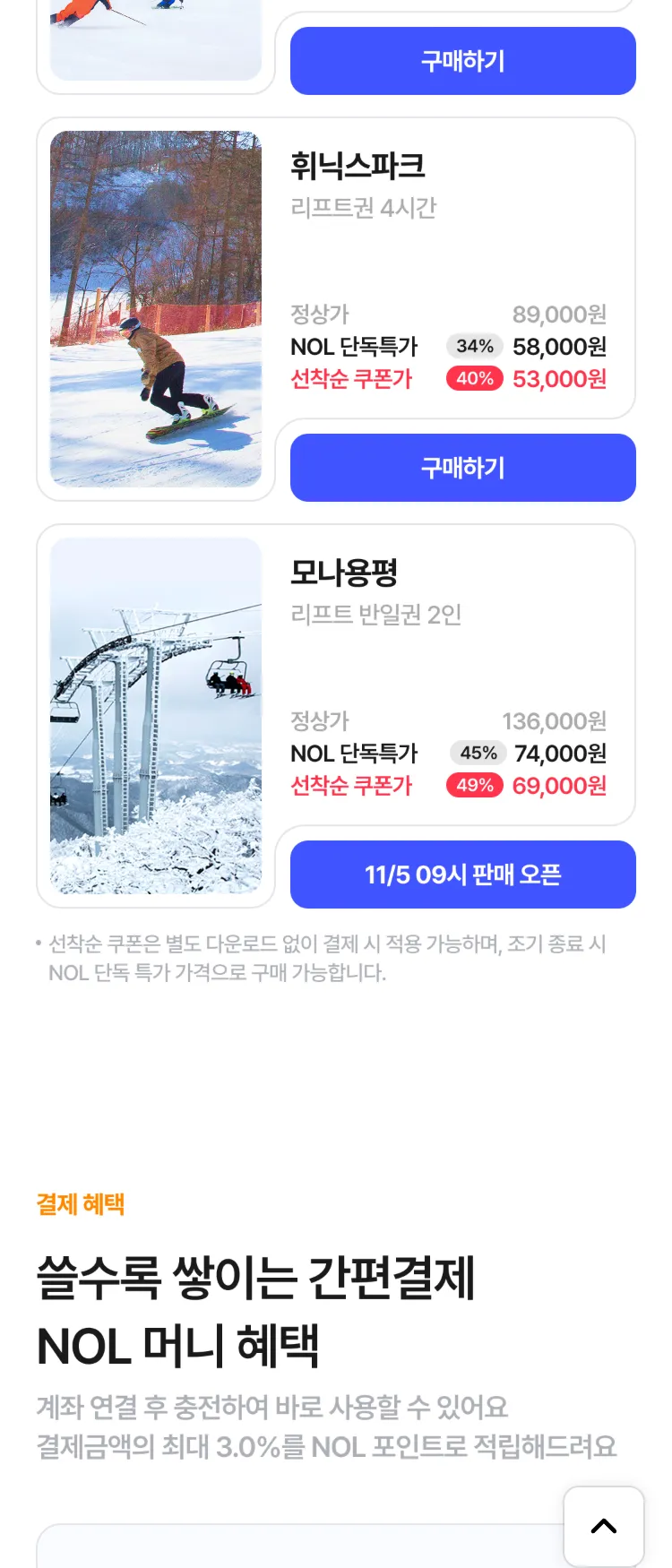Tap 구매하기 for 휘닉스파크 lift ticket
Image resolution: width=672 pixels, height=1568 pixels.
point(462,468)
